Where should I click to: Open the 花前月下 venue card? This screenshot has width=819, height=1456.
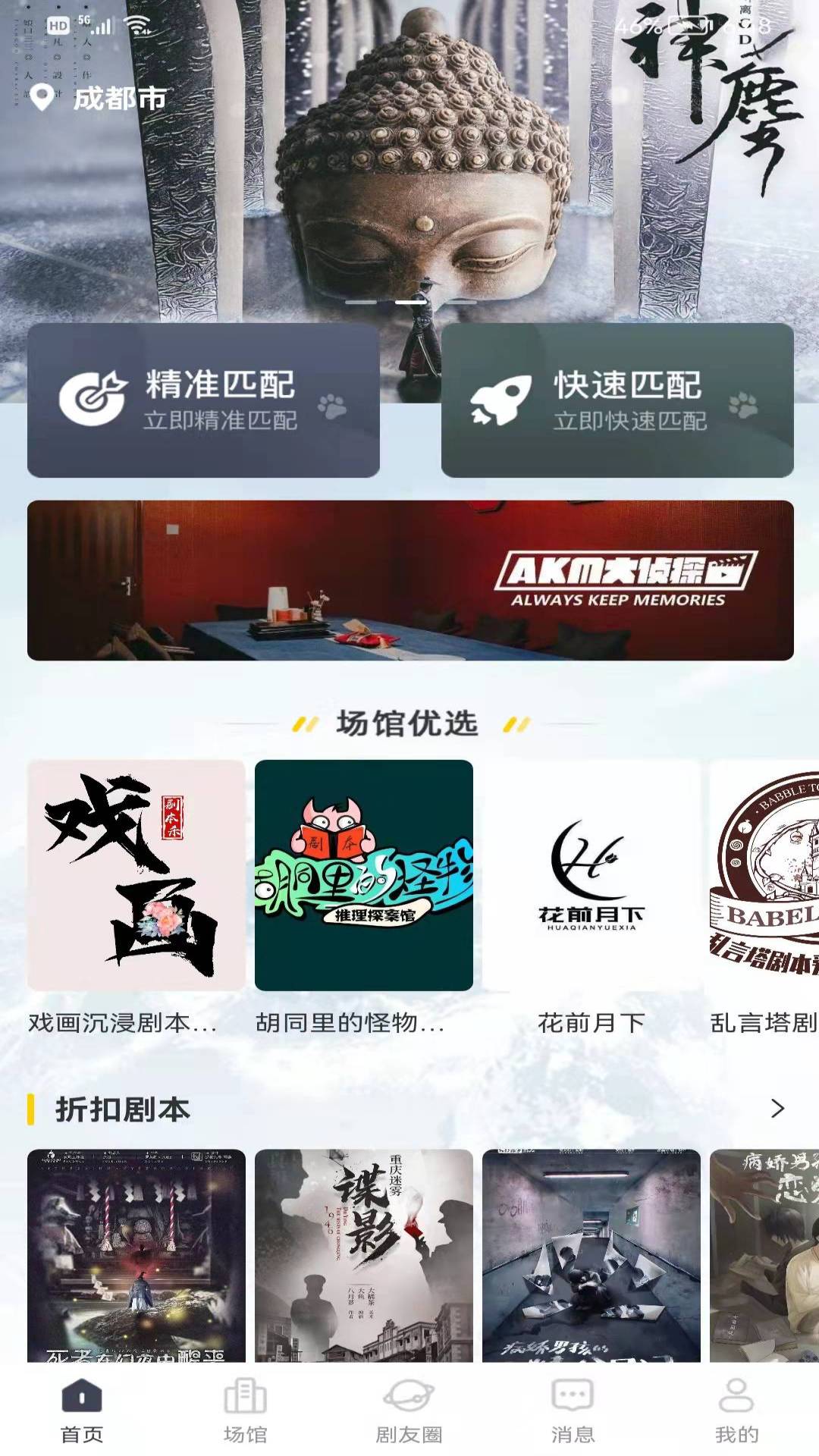591,898
